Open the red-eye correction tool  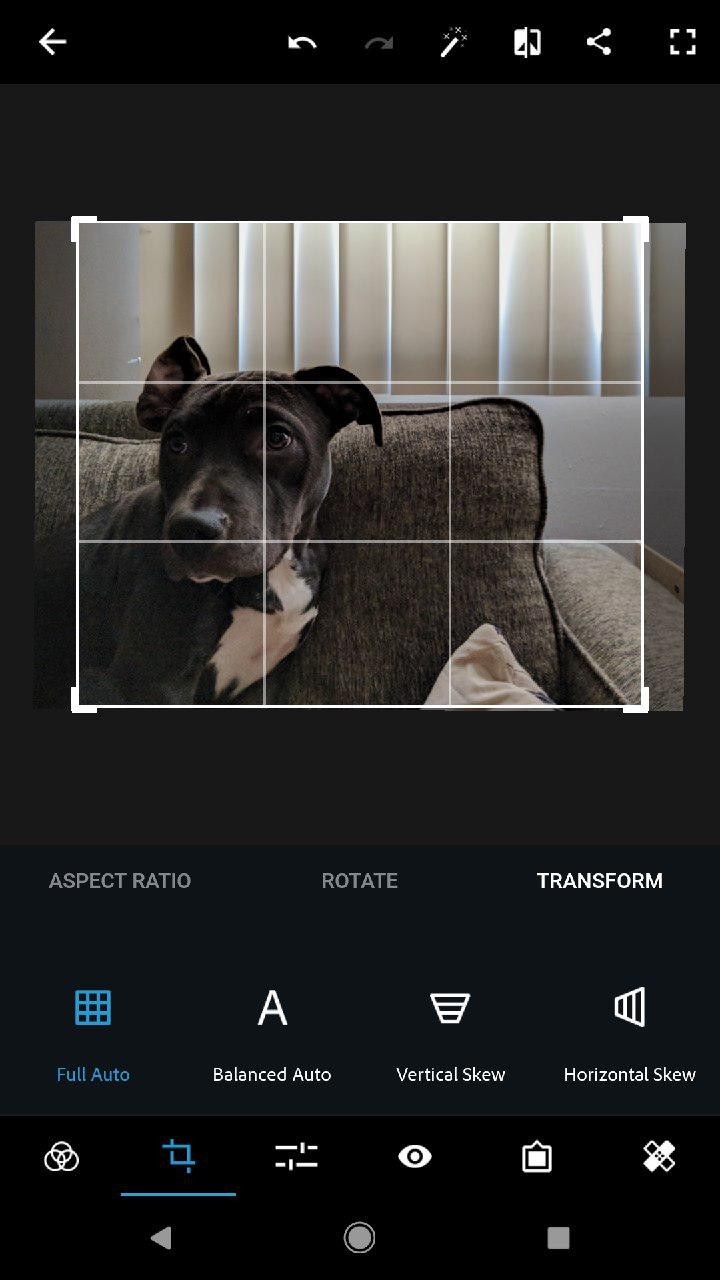click(415, 1157)
